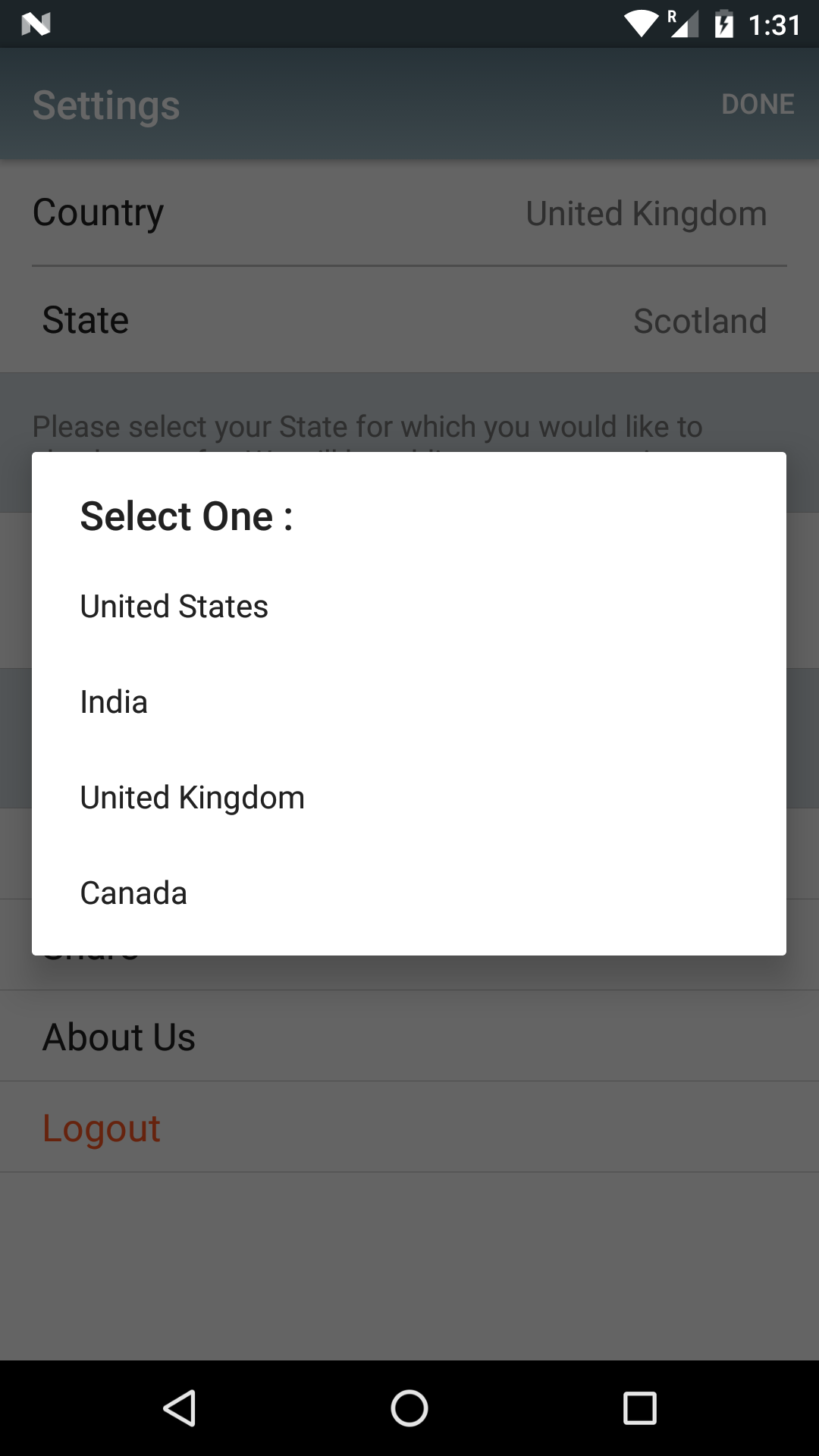Tap the divider under the Country row
Screen dimensions: 819x1456
409,265
